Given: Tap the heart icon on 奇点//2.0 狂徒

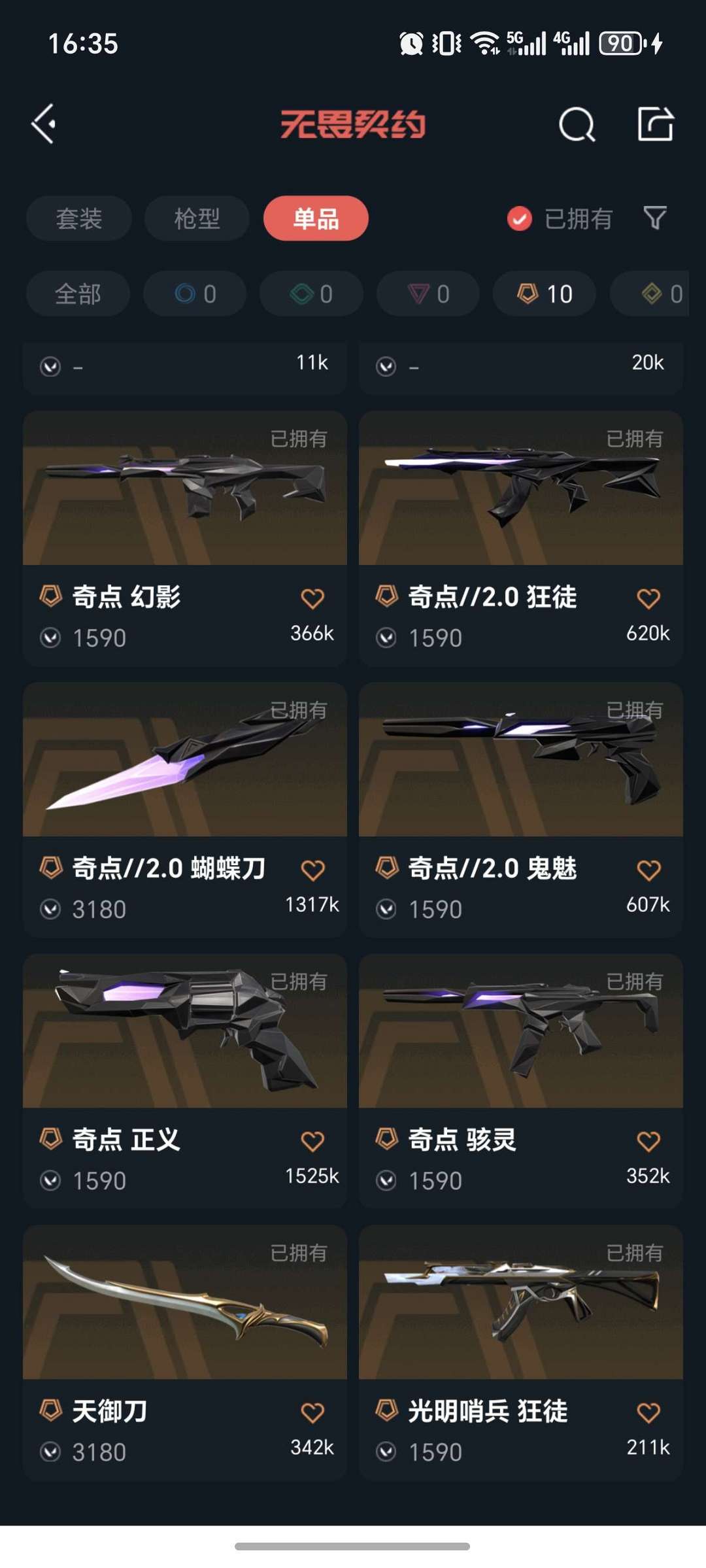Looking at the screenshot, I should [648, 598].
